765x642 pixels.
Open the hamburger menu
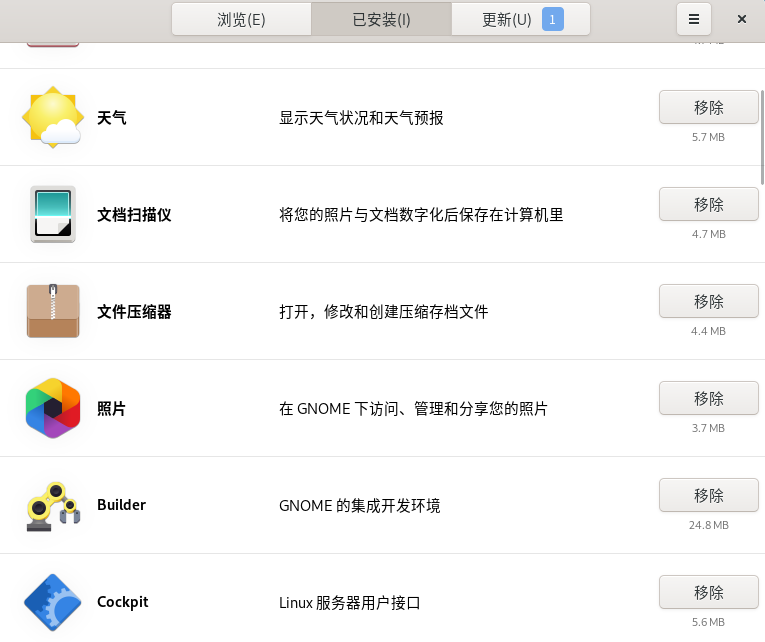tap(693, 19)
